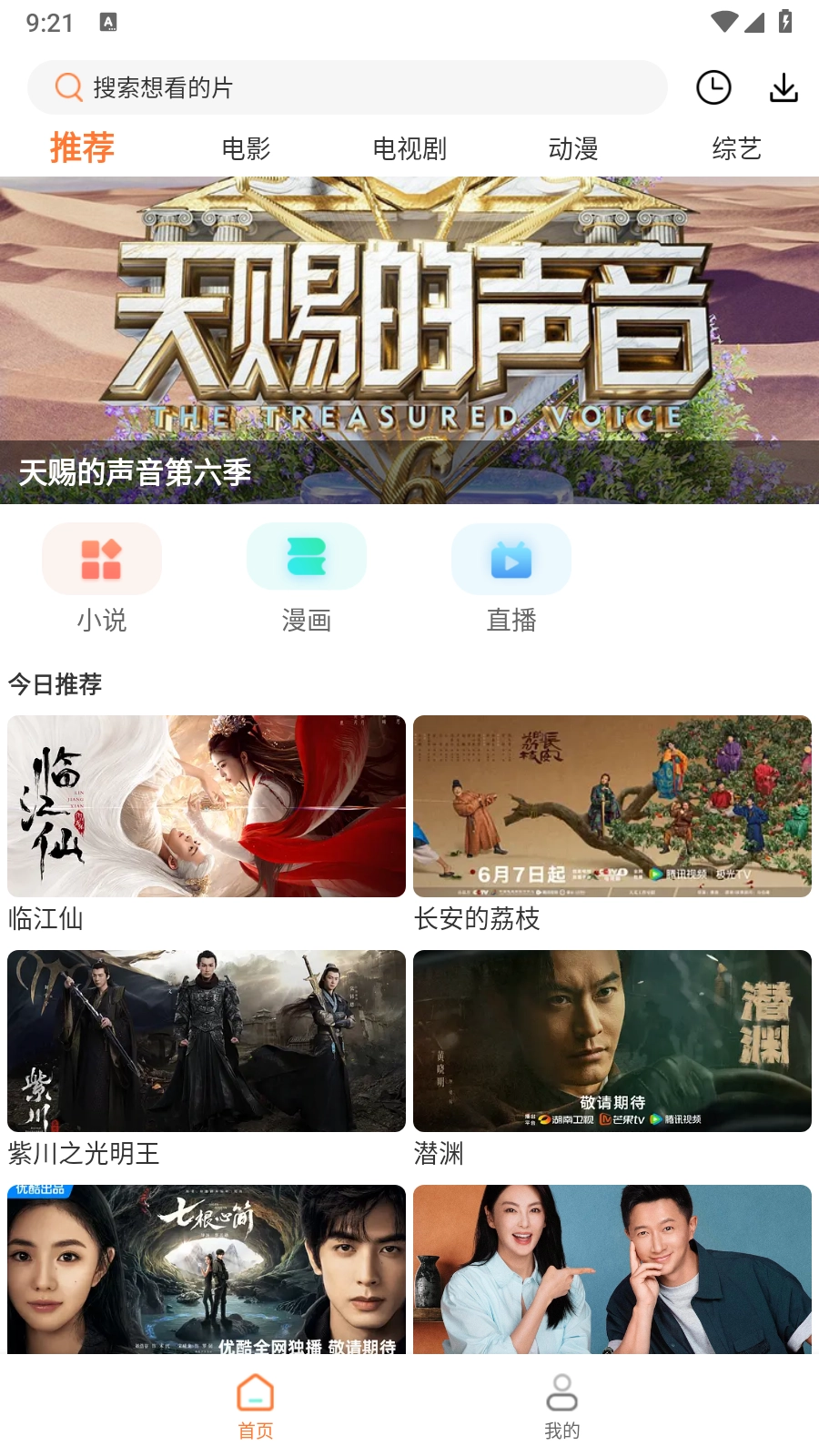Open the 长安的荔枝 poster
The height and width of the screenshot is (1456, 819).
(612, 804)
